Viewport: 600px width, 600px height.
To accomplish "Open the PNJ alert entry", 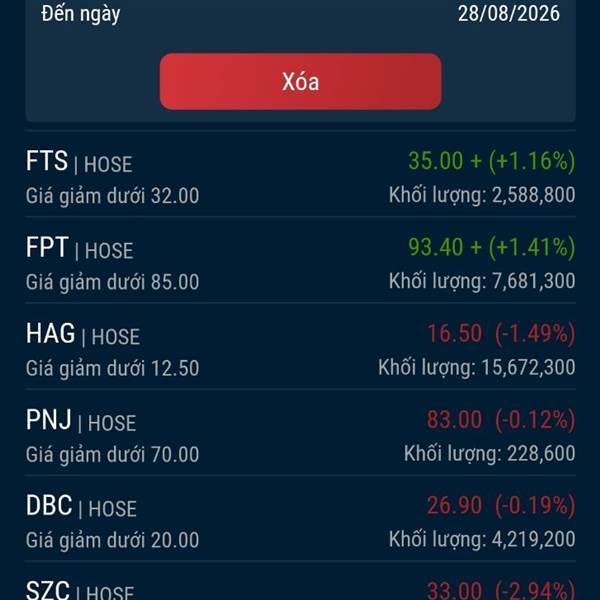I will (x=300, y=435).
